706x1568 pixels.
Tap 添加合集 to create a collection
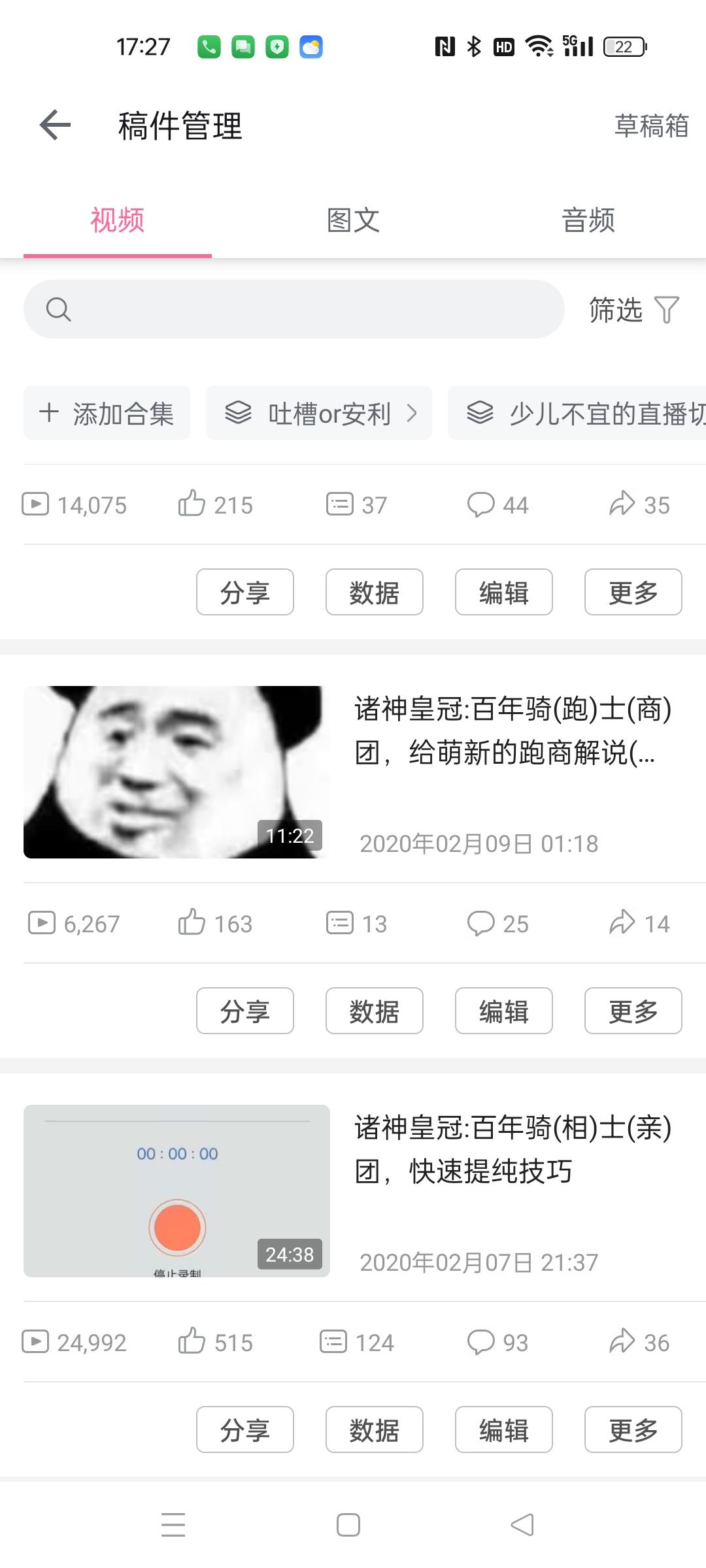(x=107, y=412)
